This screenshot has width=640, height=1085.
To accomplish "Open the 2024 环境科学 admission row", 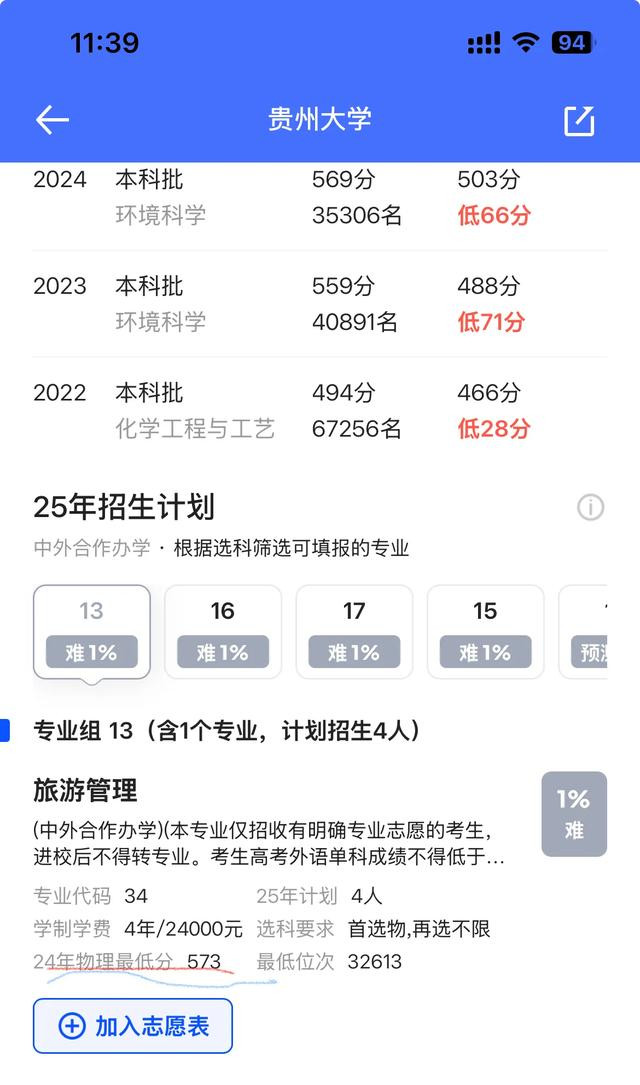I will [x=320, y=198].
